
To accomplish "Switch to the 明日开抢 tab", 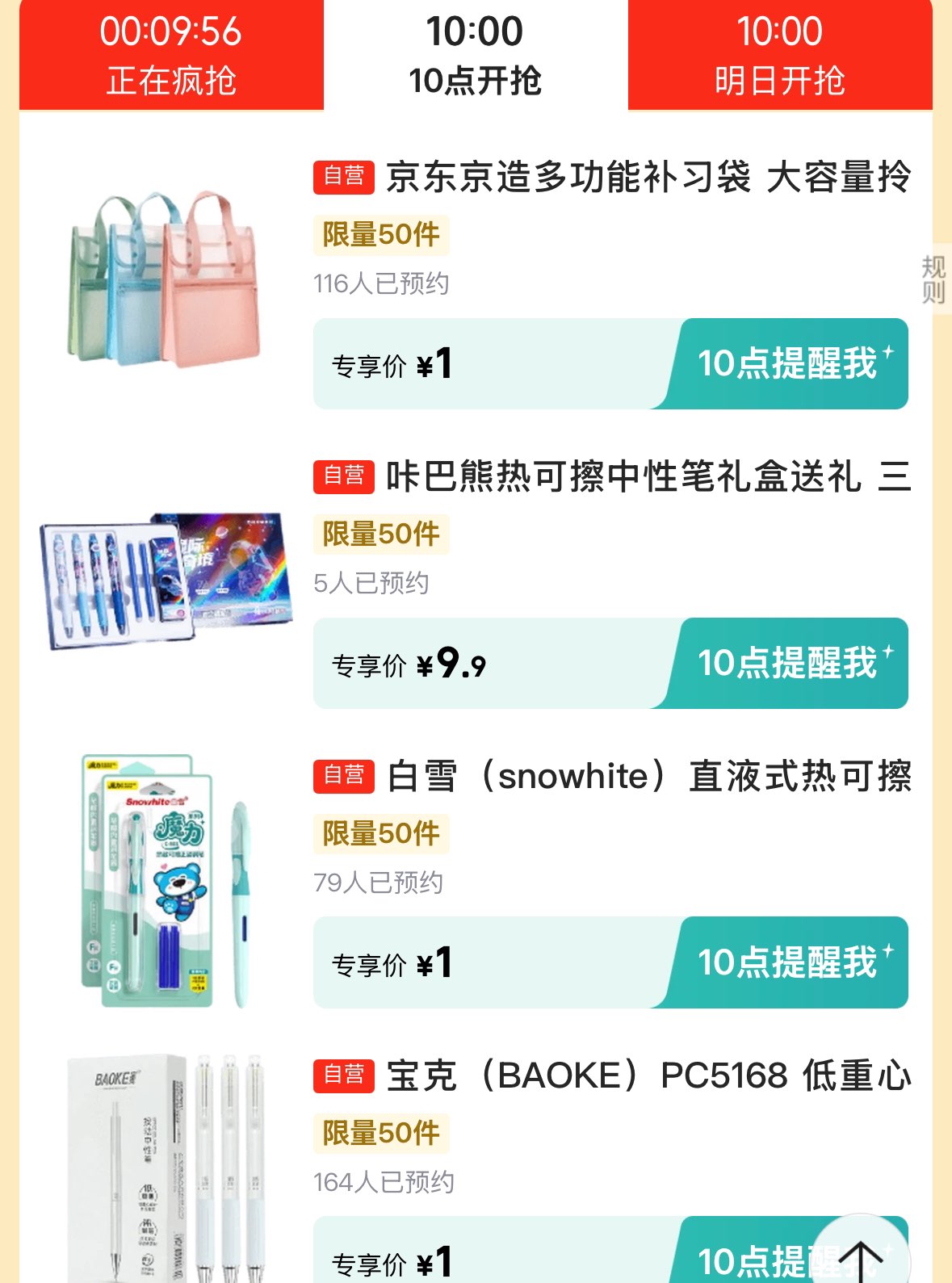I will tap(779, 55).
